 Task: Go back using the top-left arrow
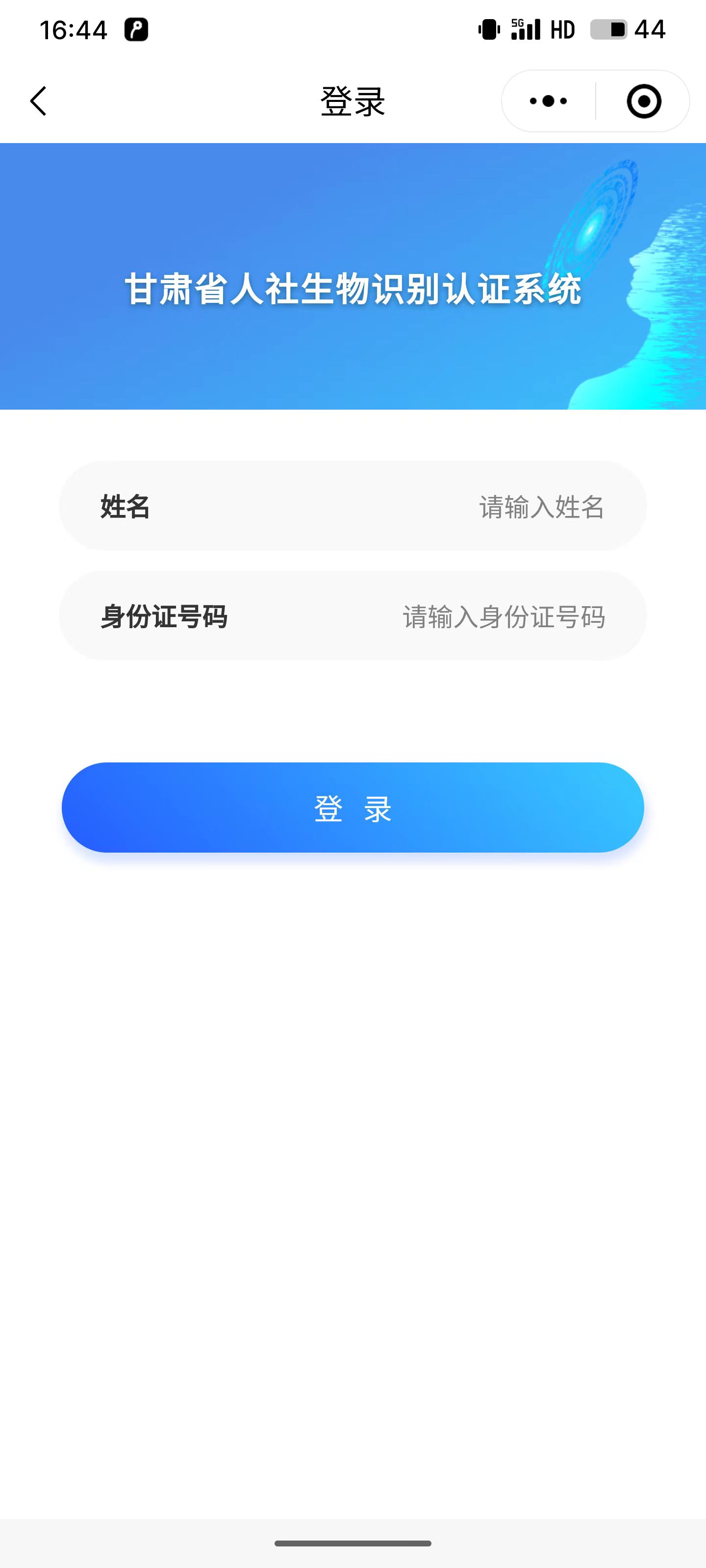[x=38, y=101]
